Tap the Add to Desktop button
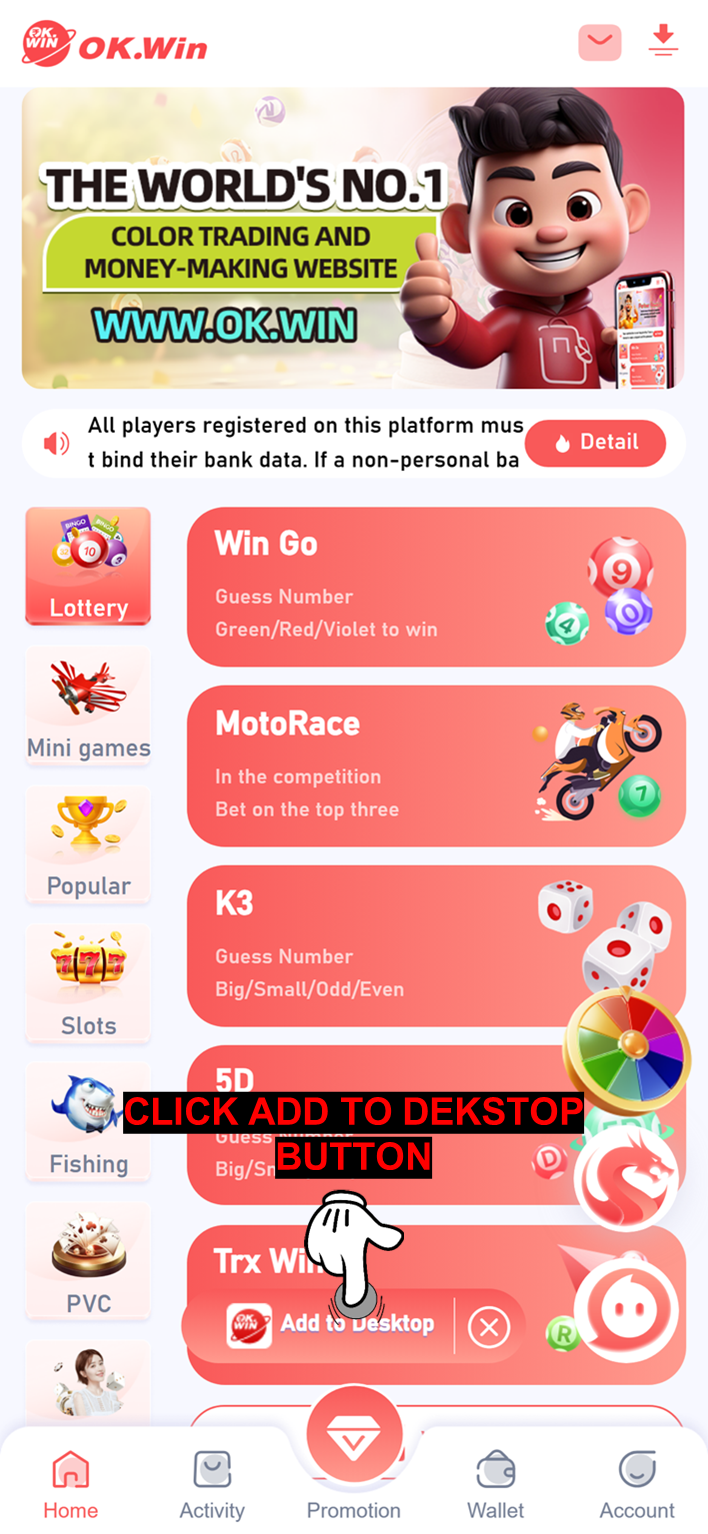708x1534 pixels. point(332,1325)
